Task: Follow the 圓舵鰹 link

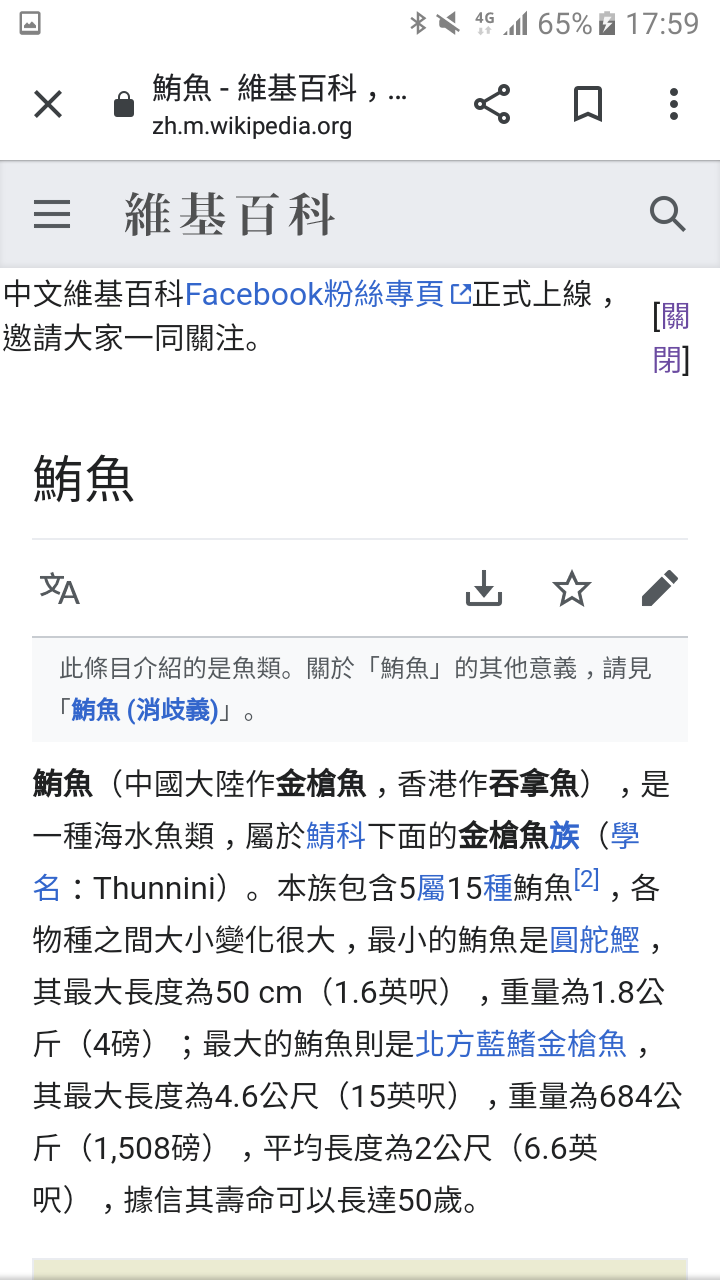Action: [595, 940]
